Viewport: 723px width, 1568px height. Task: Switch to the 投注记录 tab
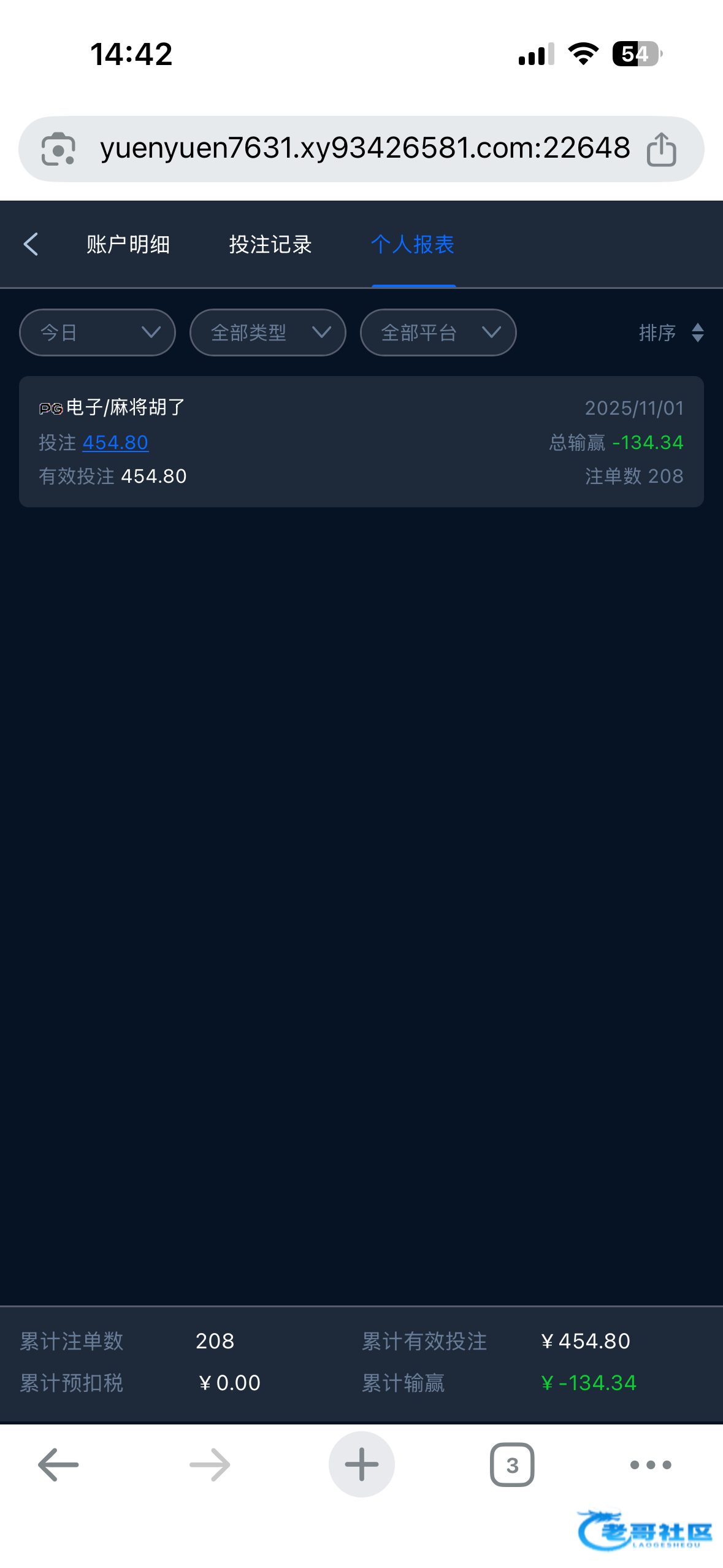tap(270, 244)
